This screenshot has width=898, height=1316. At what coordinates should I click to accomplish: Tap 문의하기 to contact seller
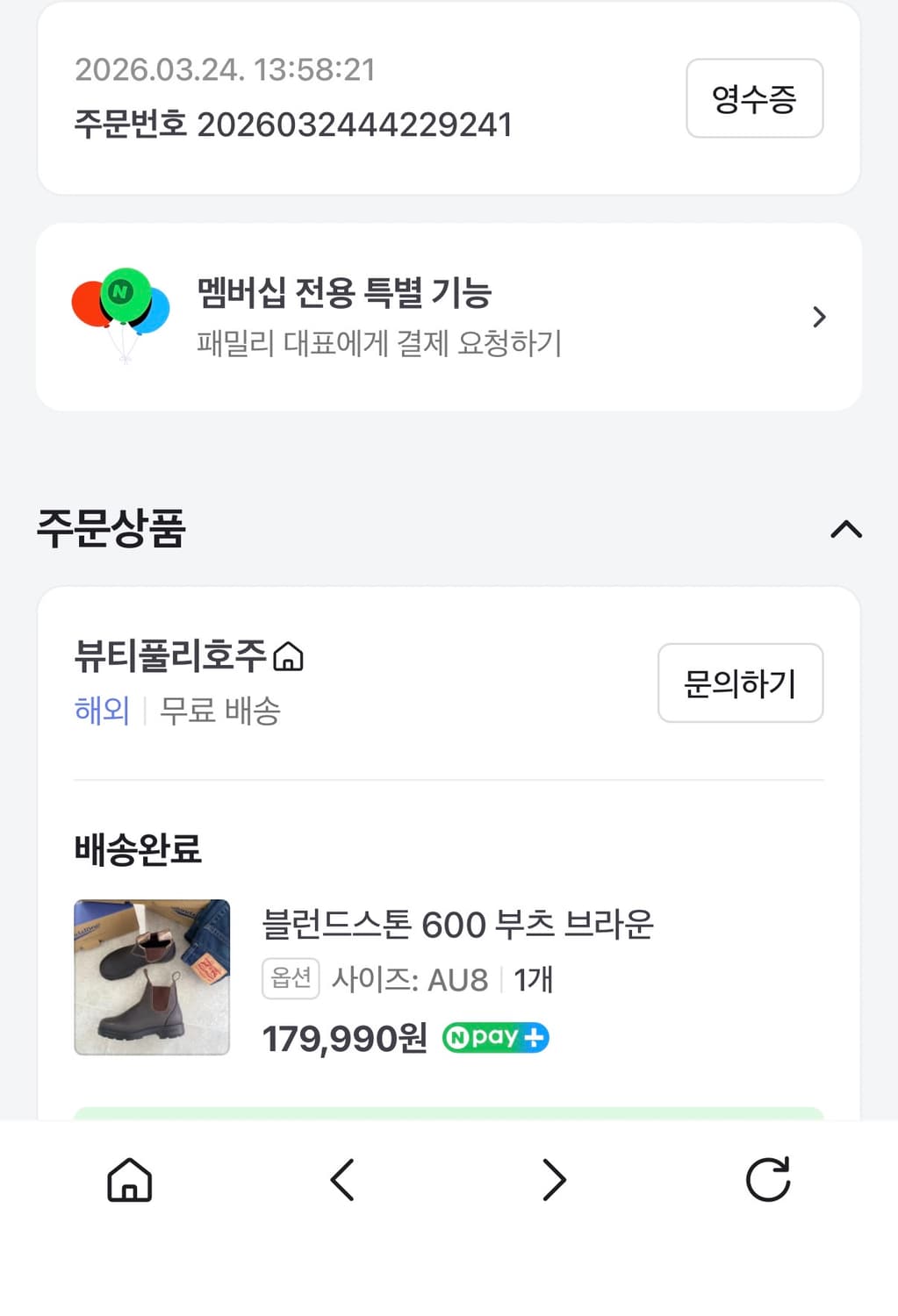coord(739,683)
